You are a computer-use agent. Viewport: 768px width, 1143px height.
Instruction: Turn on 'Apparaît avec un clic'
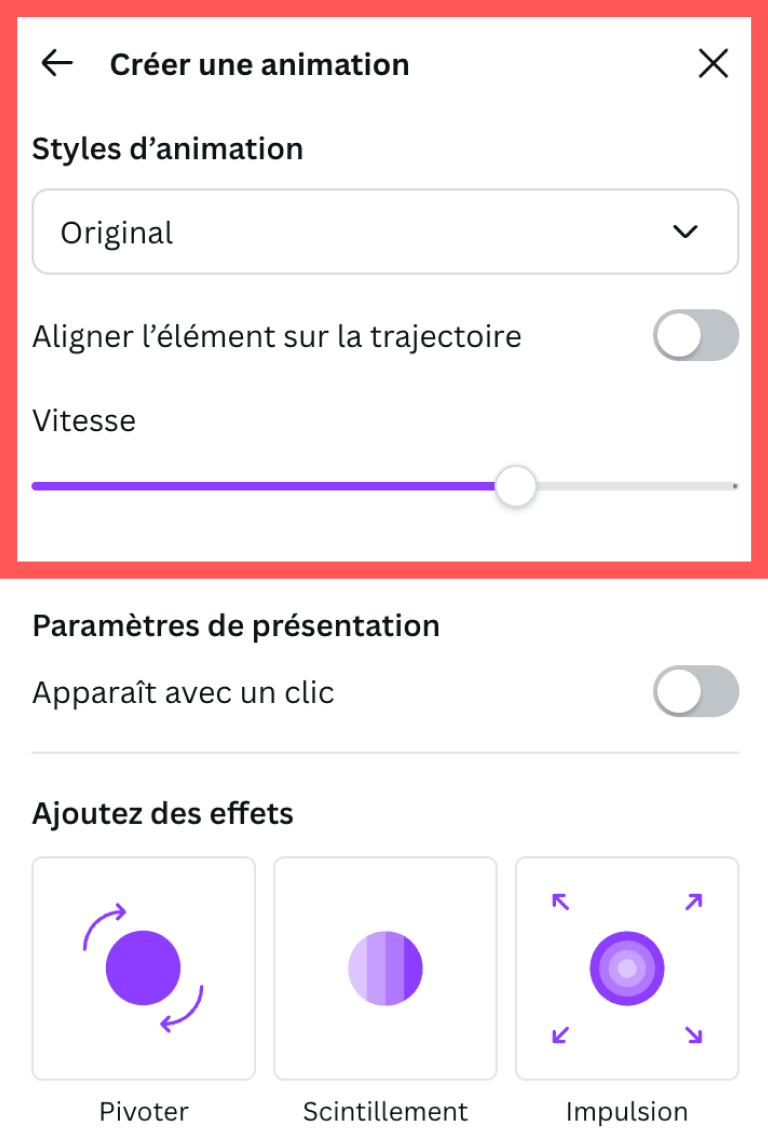click(696, 691)
